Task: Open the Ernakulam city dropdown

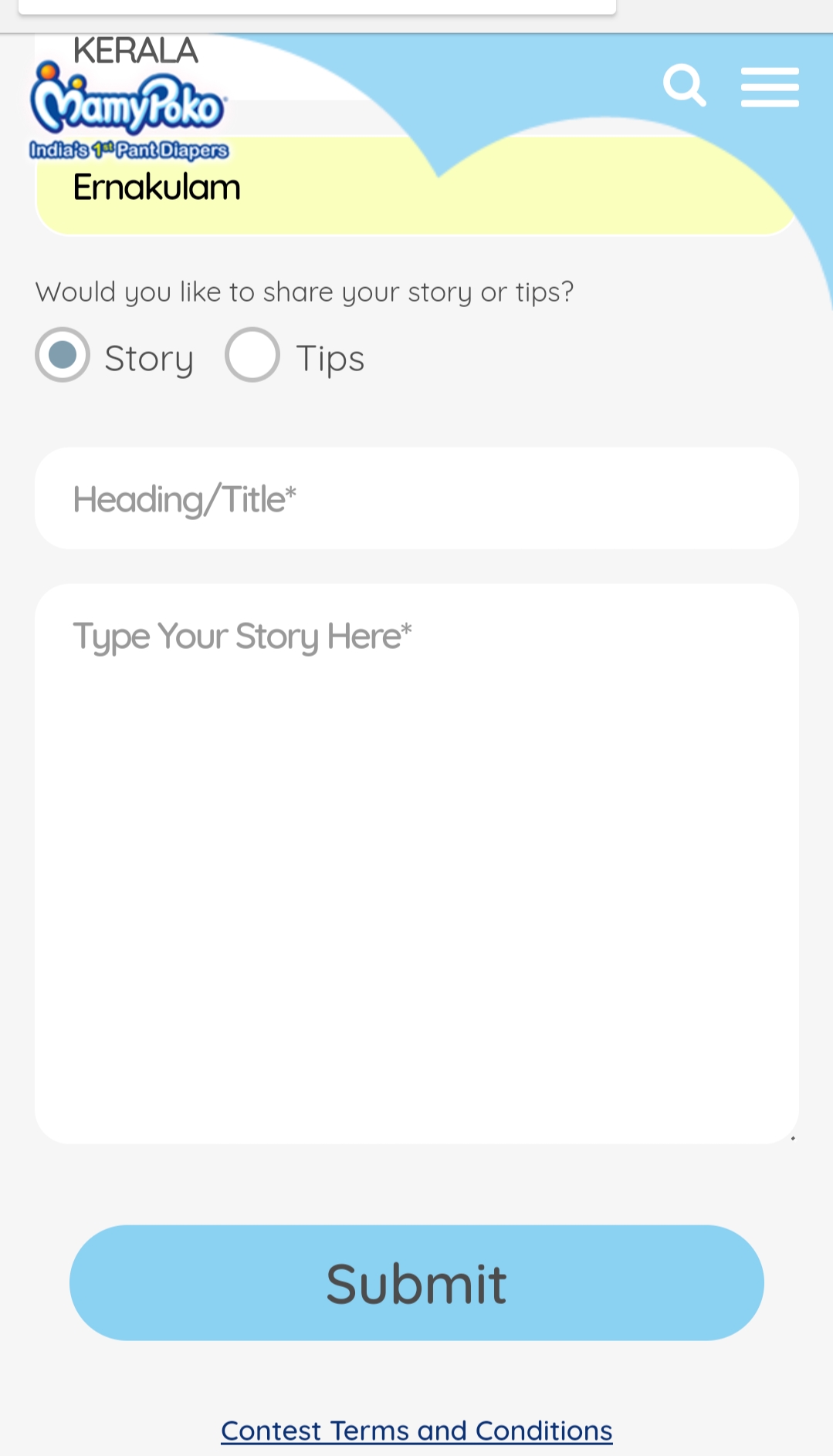Action: click(x=417, y=186)
